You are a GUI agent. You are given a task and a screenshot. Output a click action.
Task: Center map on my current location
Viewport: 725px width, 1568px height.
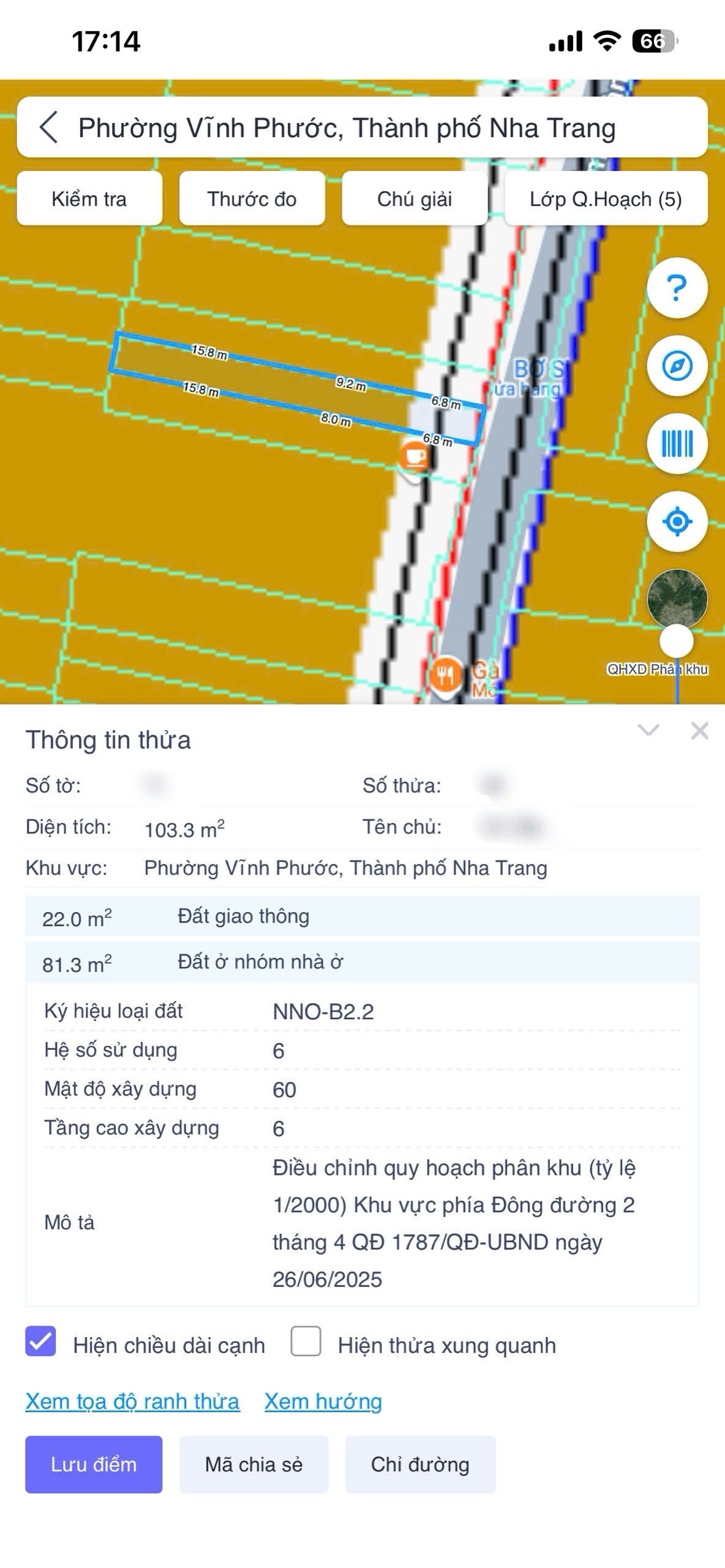coord(677,522)
